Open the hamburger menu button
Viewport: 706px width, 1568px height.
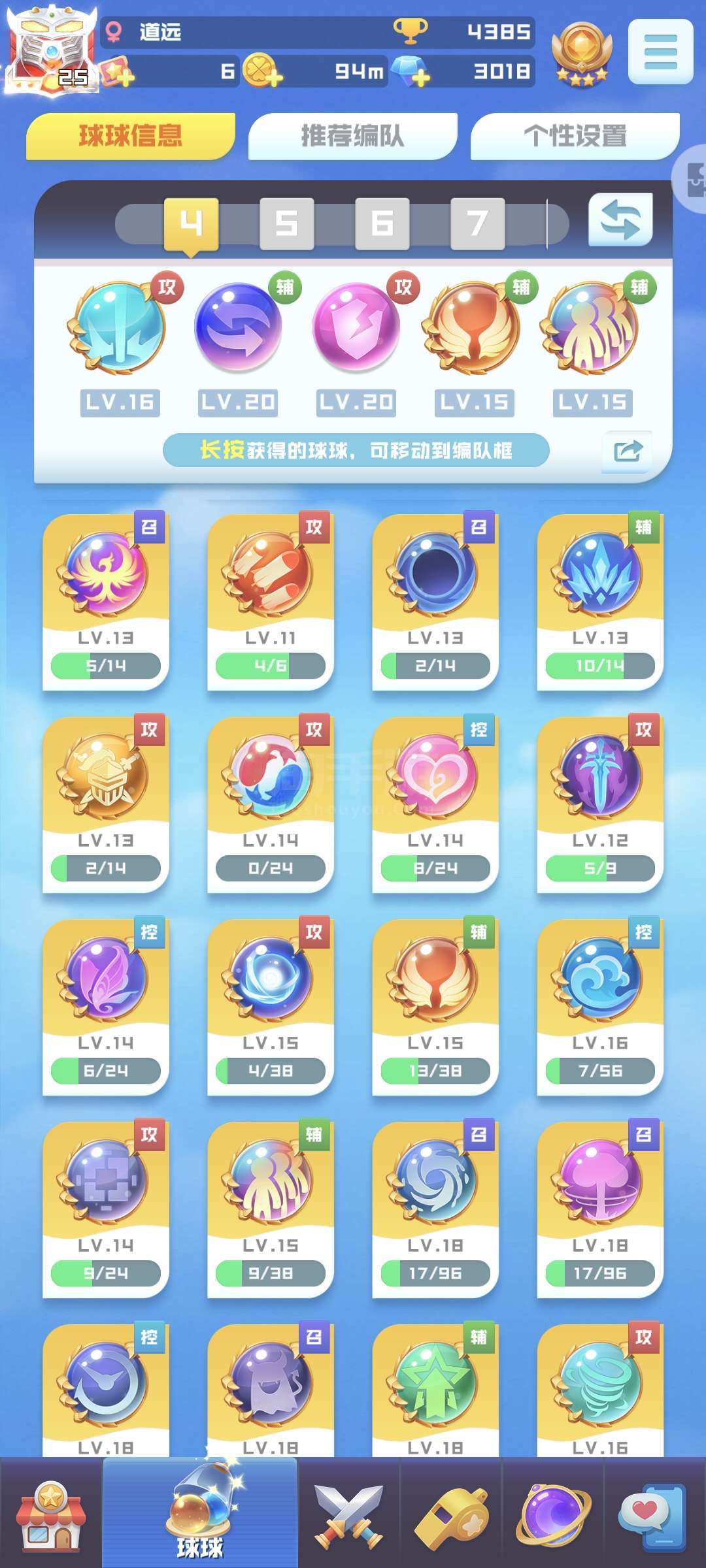[660, 52]
